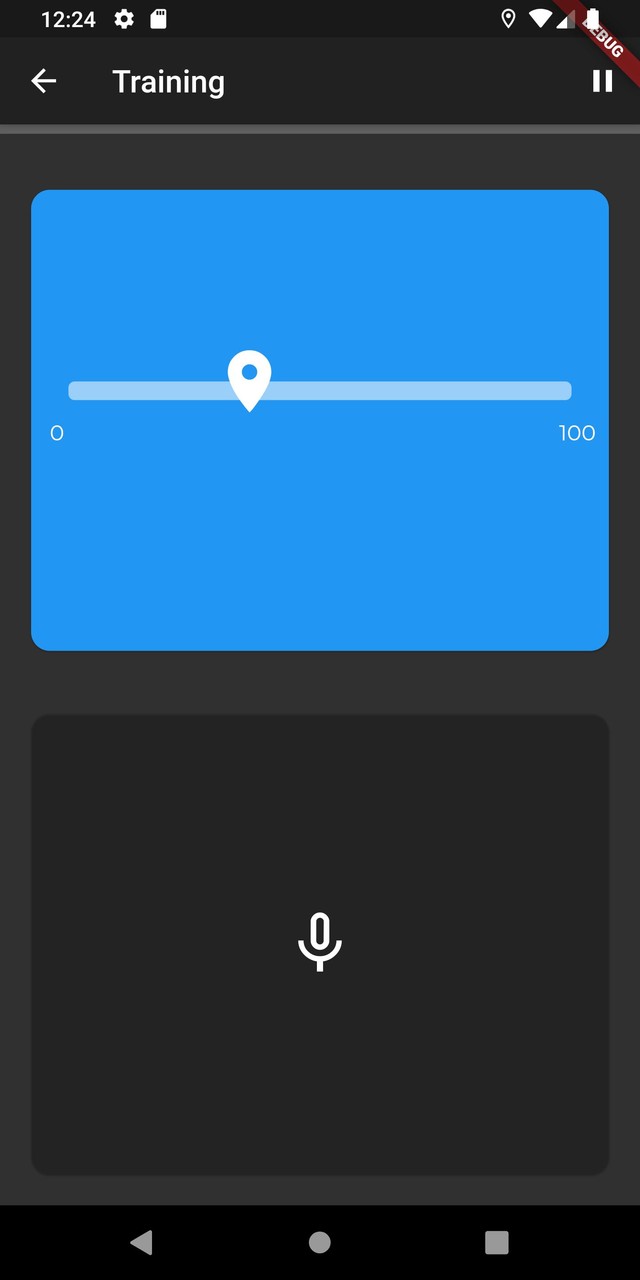
Task: Open the system recent apps view
Action: [497, 1242]
